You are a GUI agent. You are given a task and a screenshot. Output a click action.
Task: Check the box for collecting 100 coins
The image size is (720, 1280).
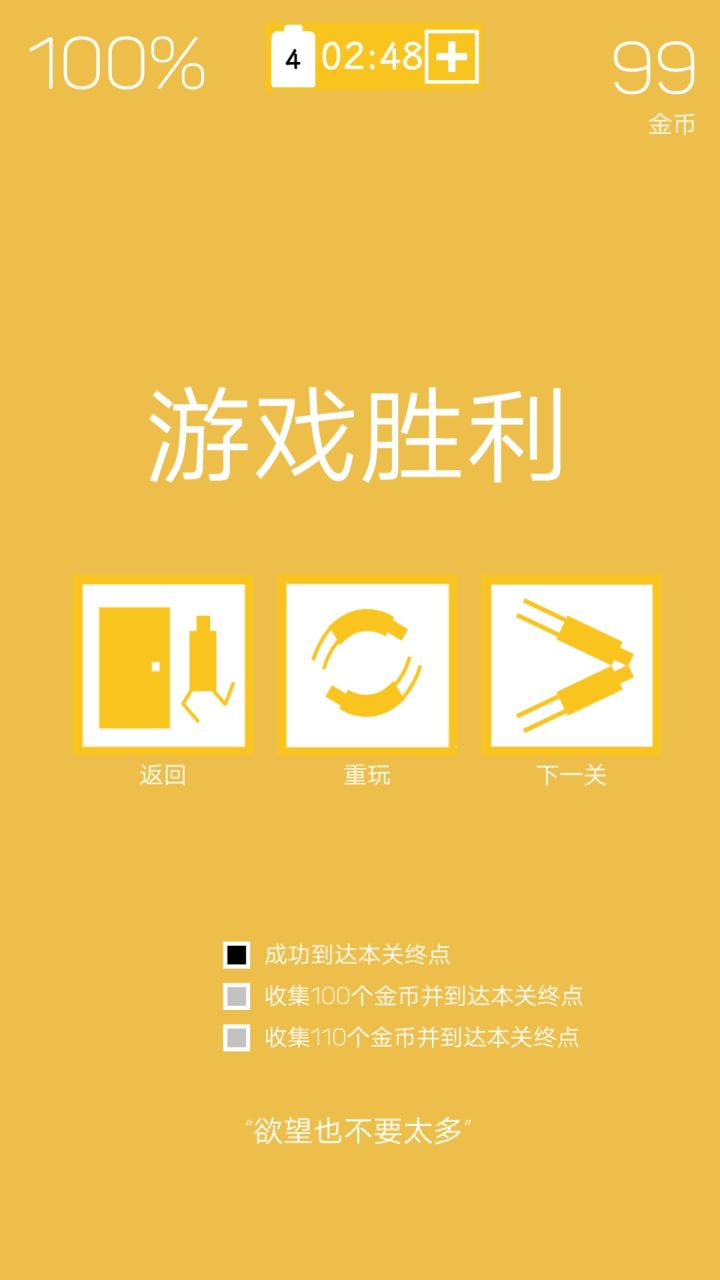click(237, 997)
